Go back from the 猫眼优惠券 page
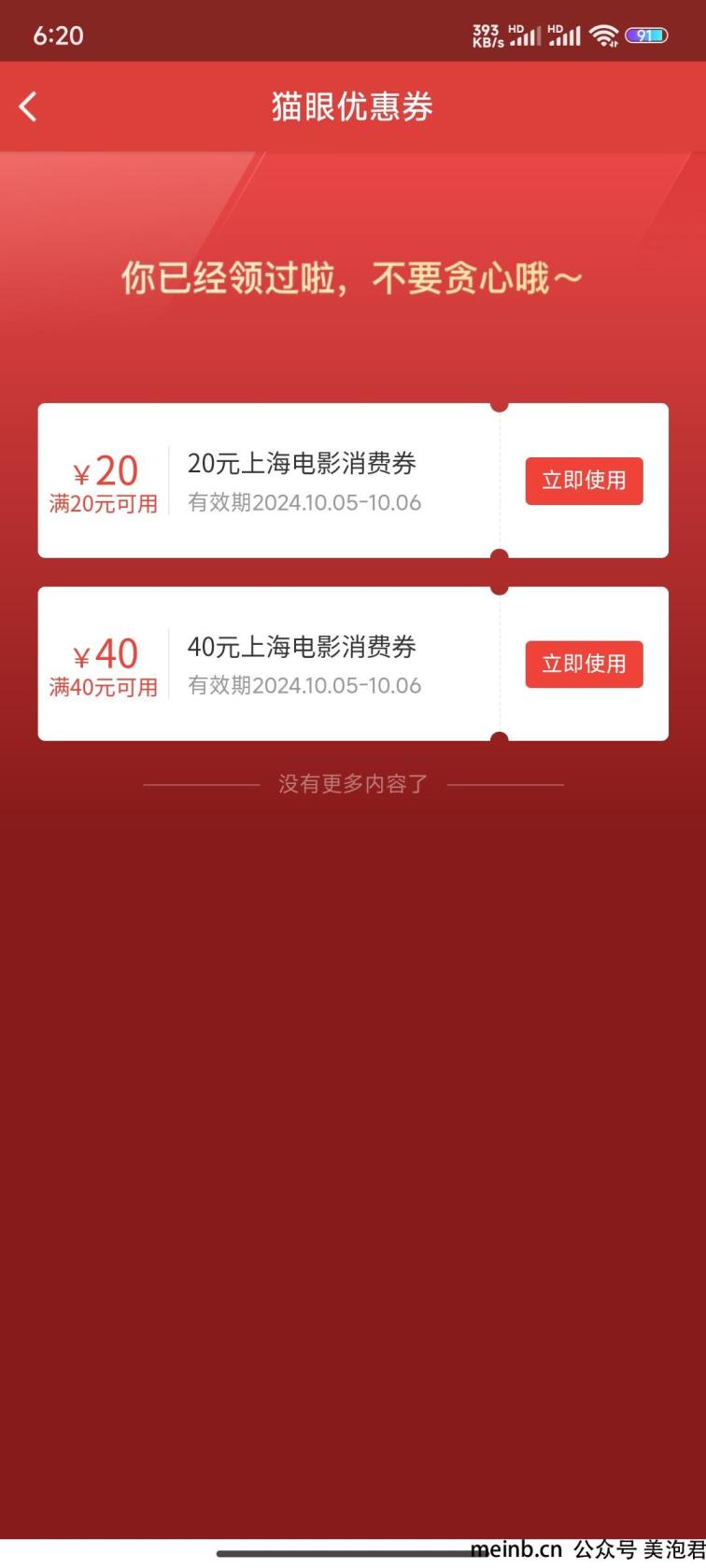 click(28, 106)
